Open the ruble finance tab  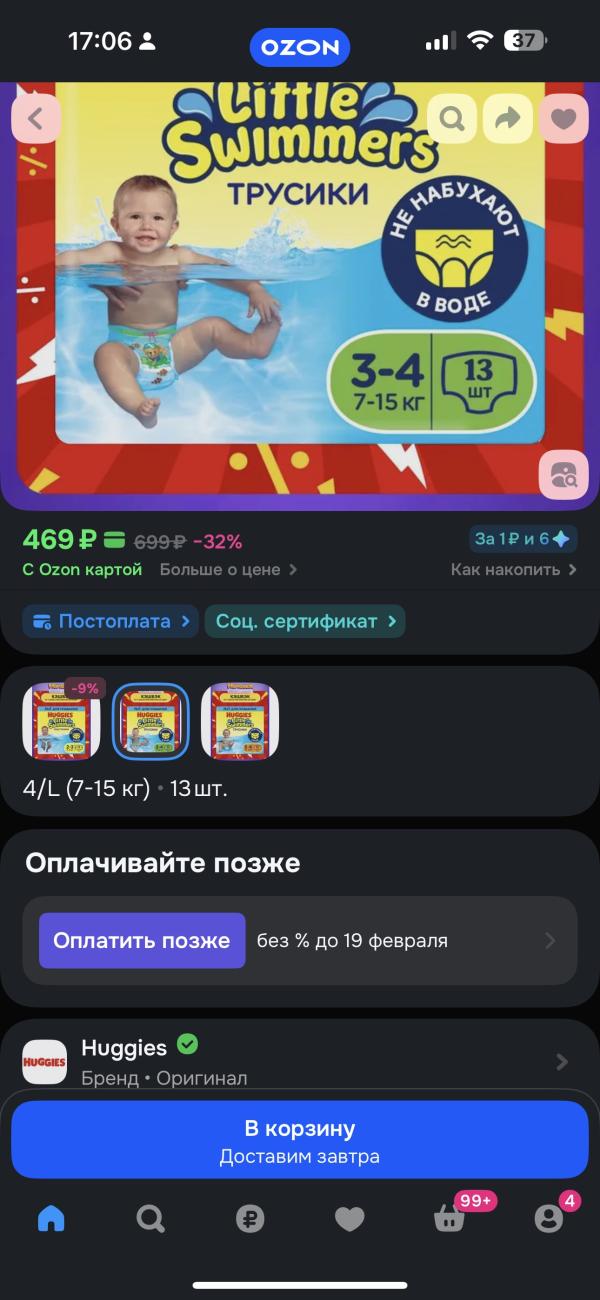point(249,1218)
